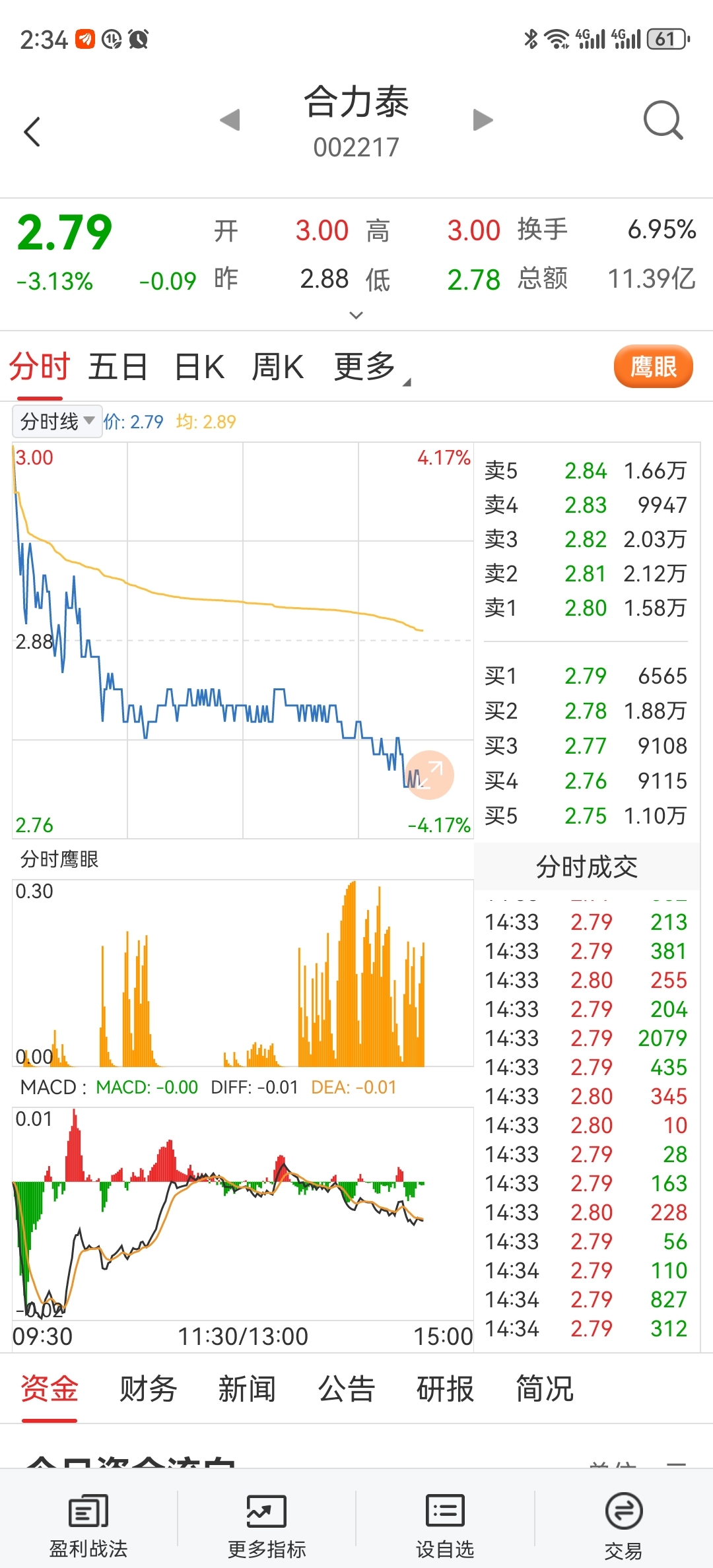Open the 分时线 indicator dropdown
This screenshot has height=1568, width=713.
(57, 421)
